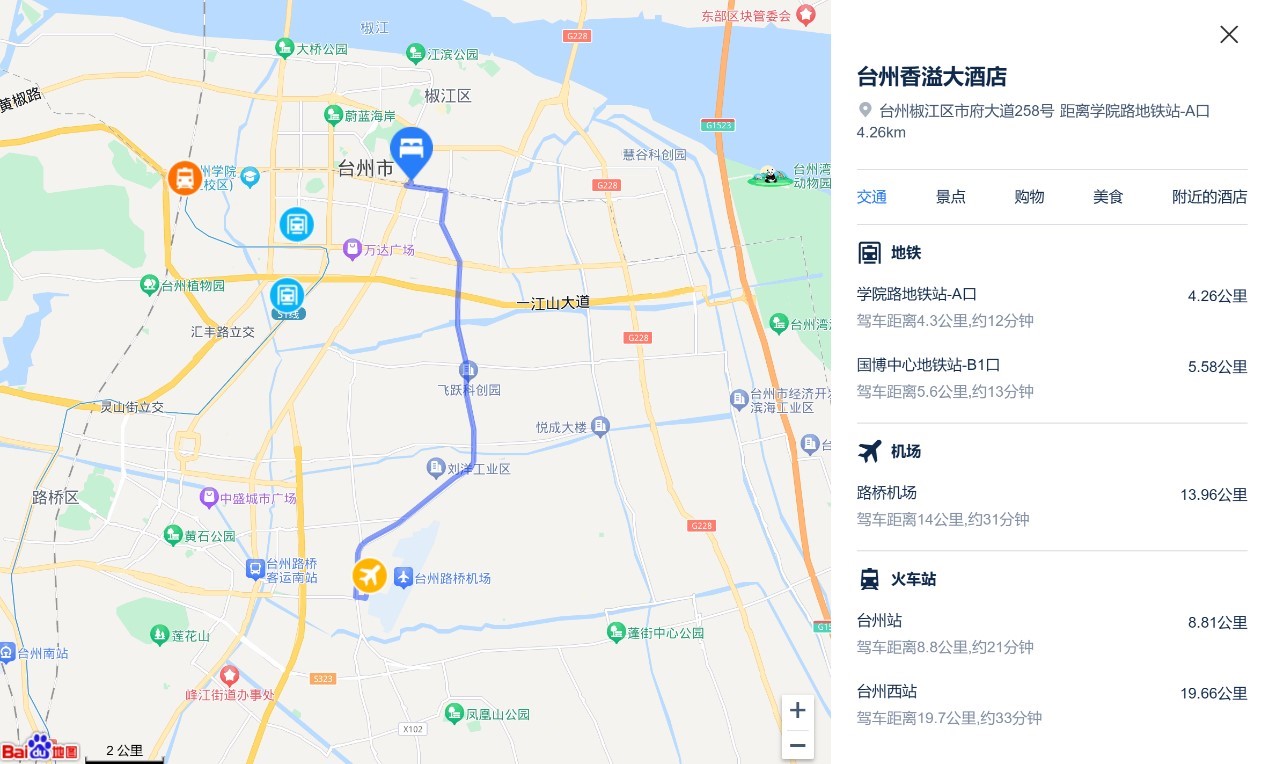
Task: Switch to the 购物 tab
Action: coord(1029,197)
